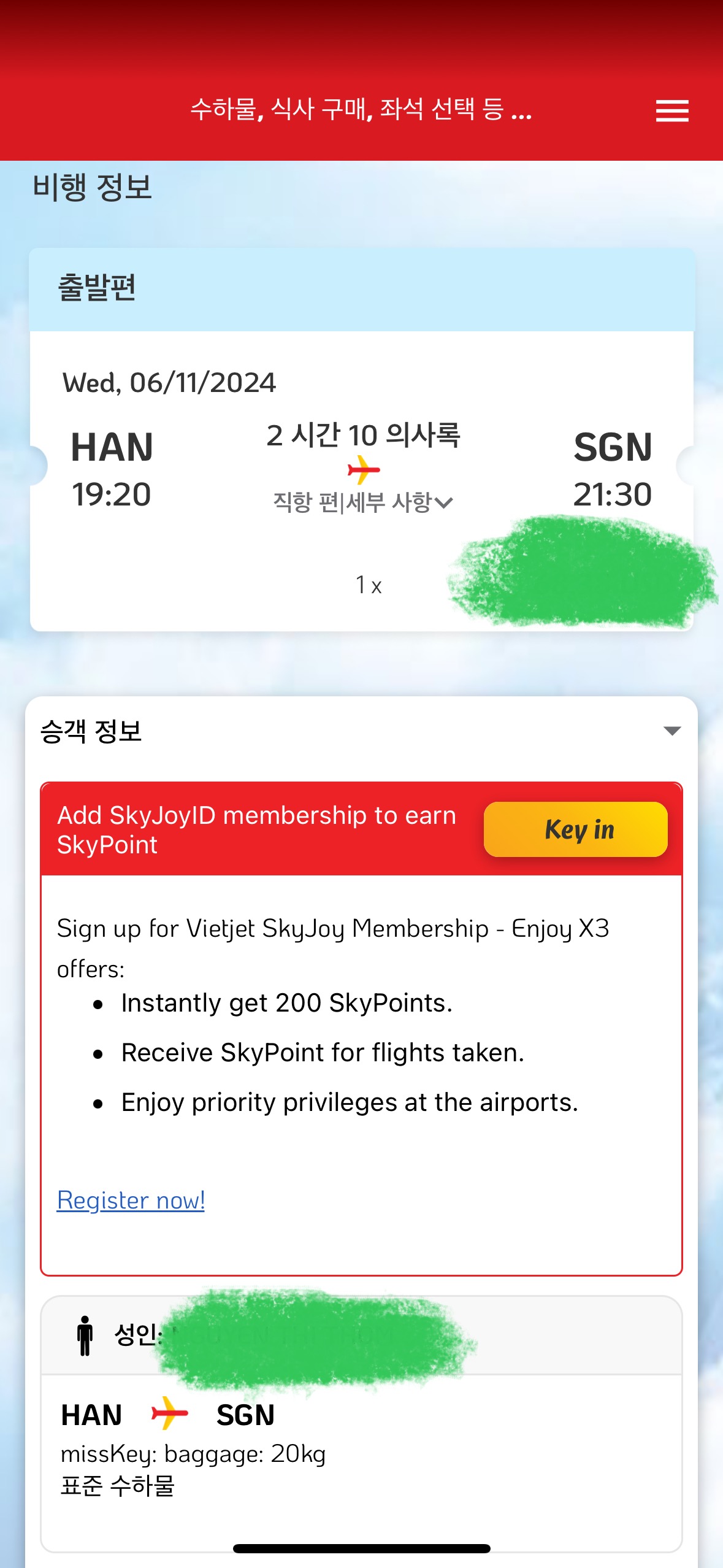The width and height of the screenshot is (723, 1568).
Task: Open the hamburger menu
Action: 671,111
